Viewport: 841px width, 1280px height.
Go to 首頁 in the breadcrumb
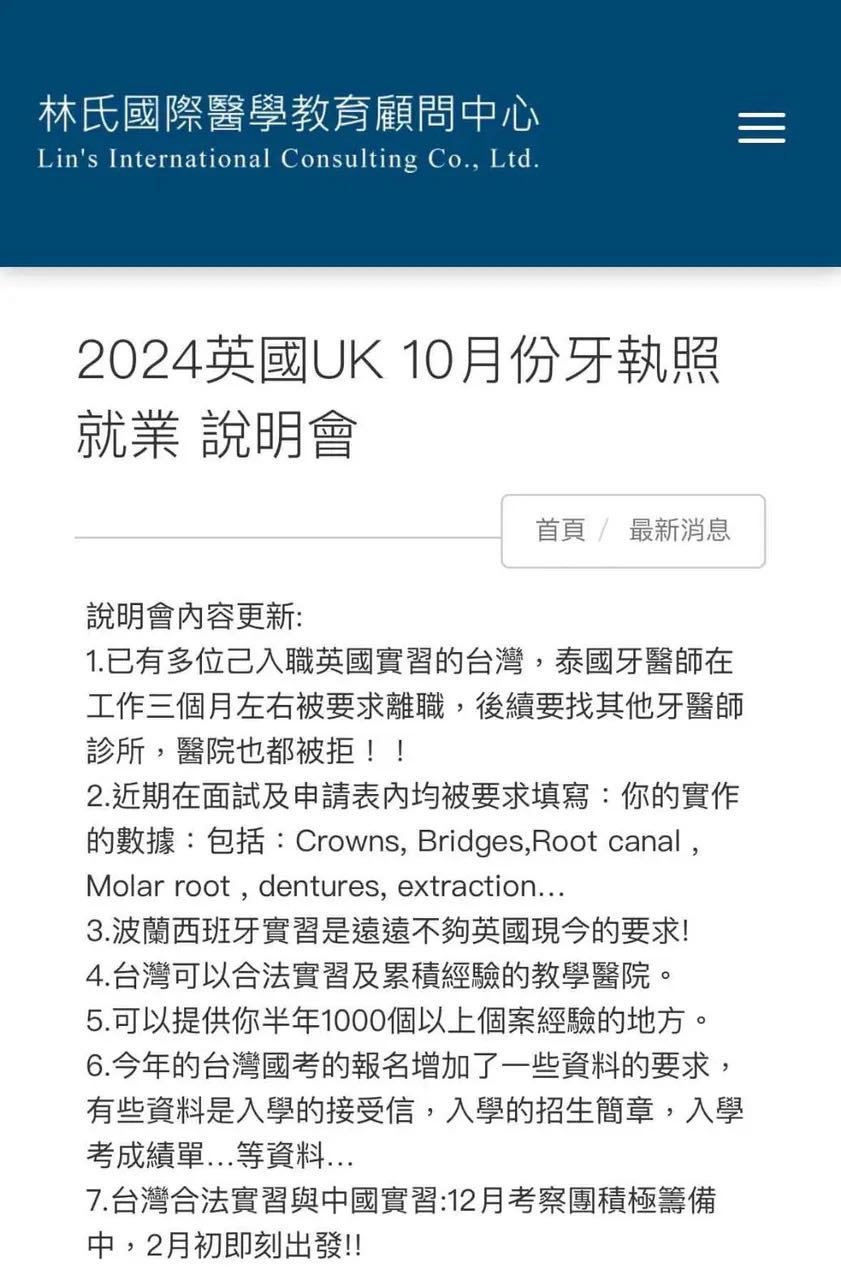(560, 530)
